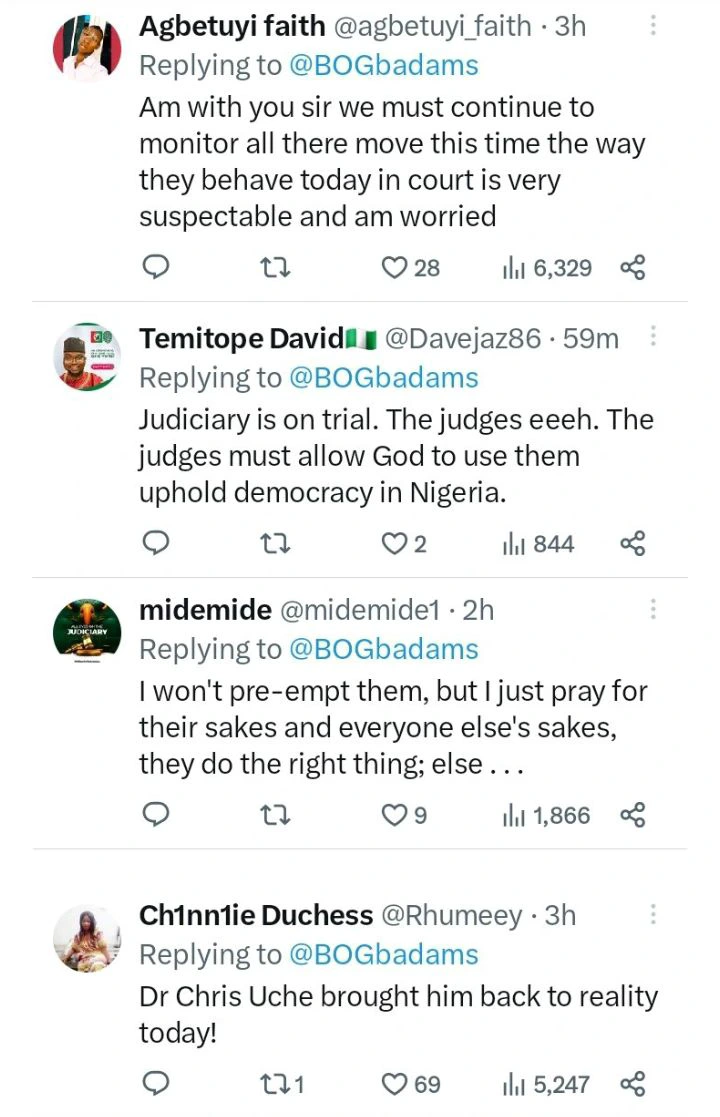Viewport: 720px width, 1117px height.
Task: Open overflow menu on Temitope David's reply
Action: (653, 338)
